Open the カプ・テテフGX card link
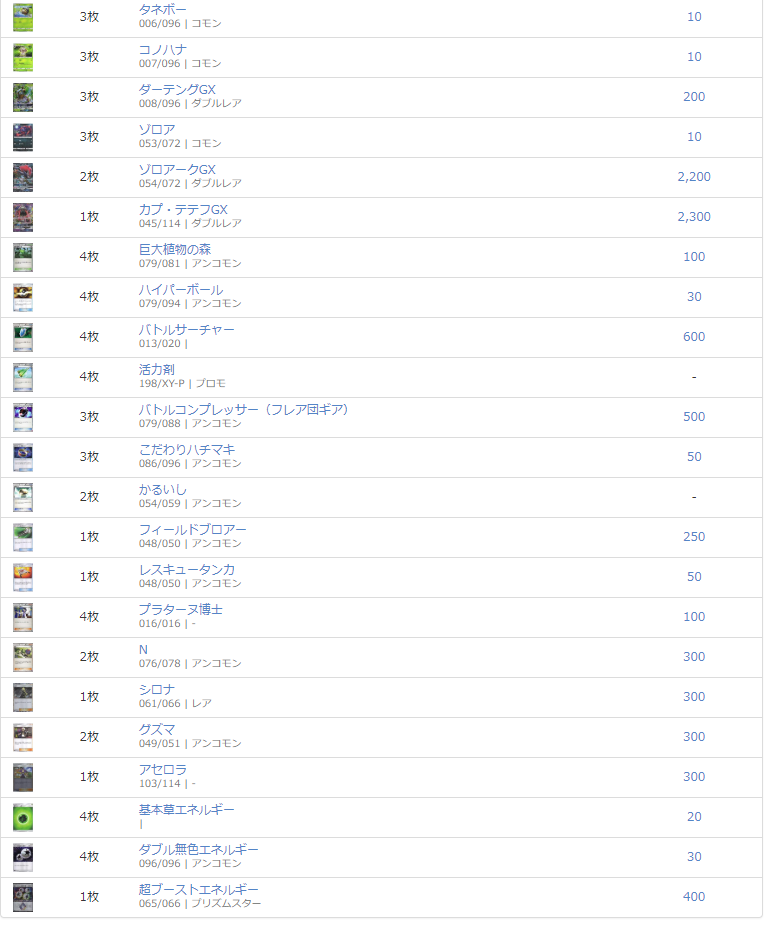Image resolution: width=765 pixels, height=933 pixels. [183, 210]
